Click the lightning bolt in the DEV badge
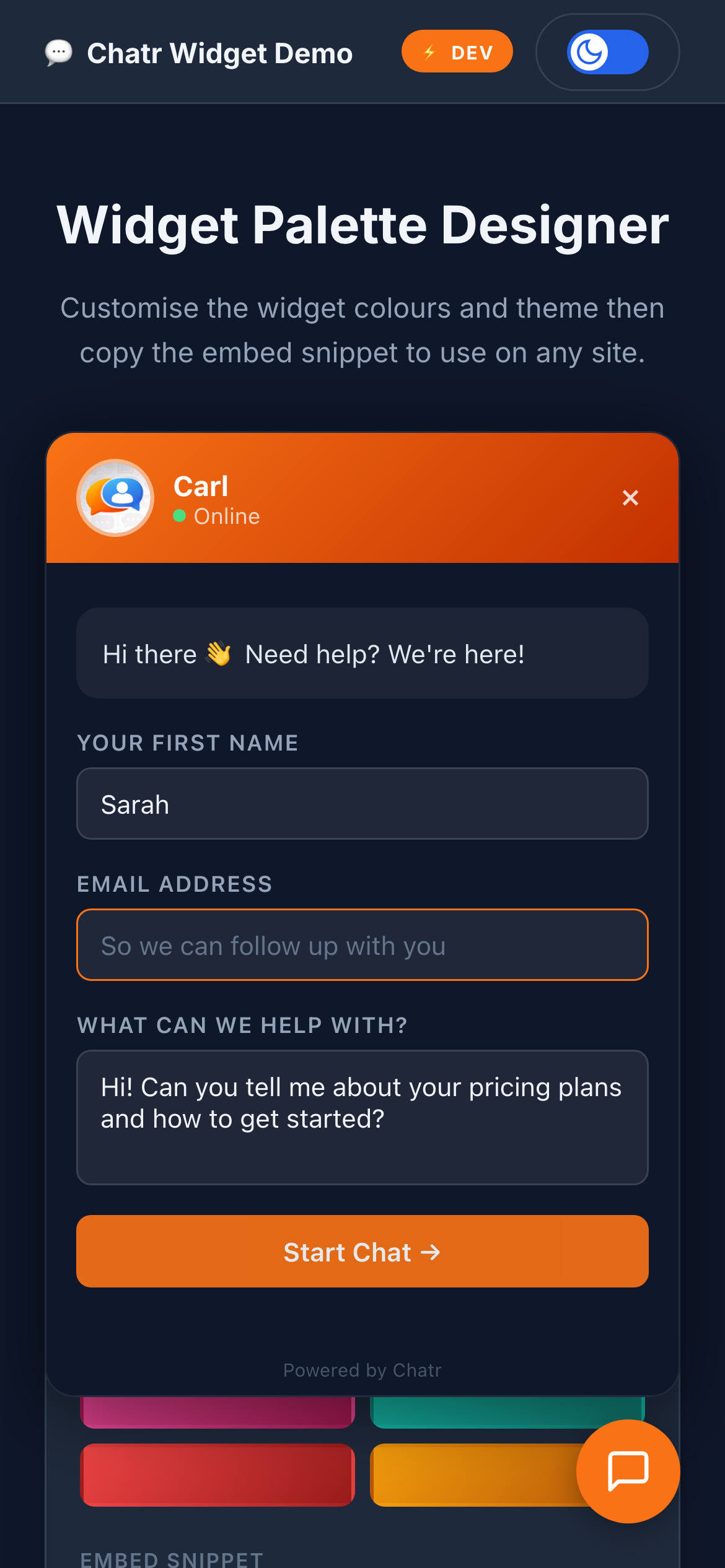 click(x=429, y=52)
